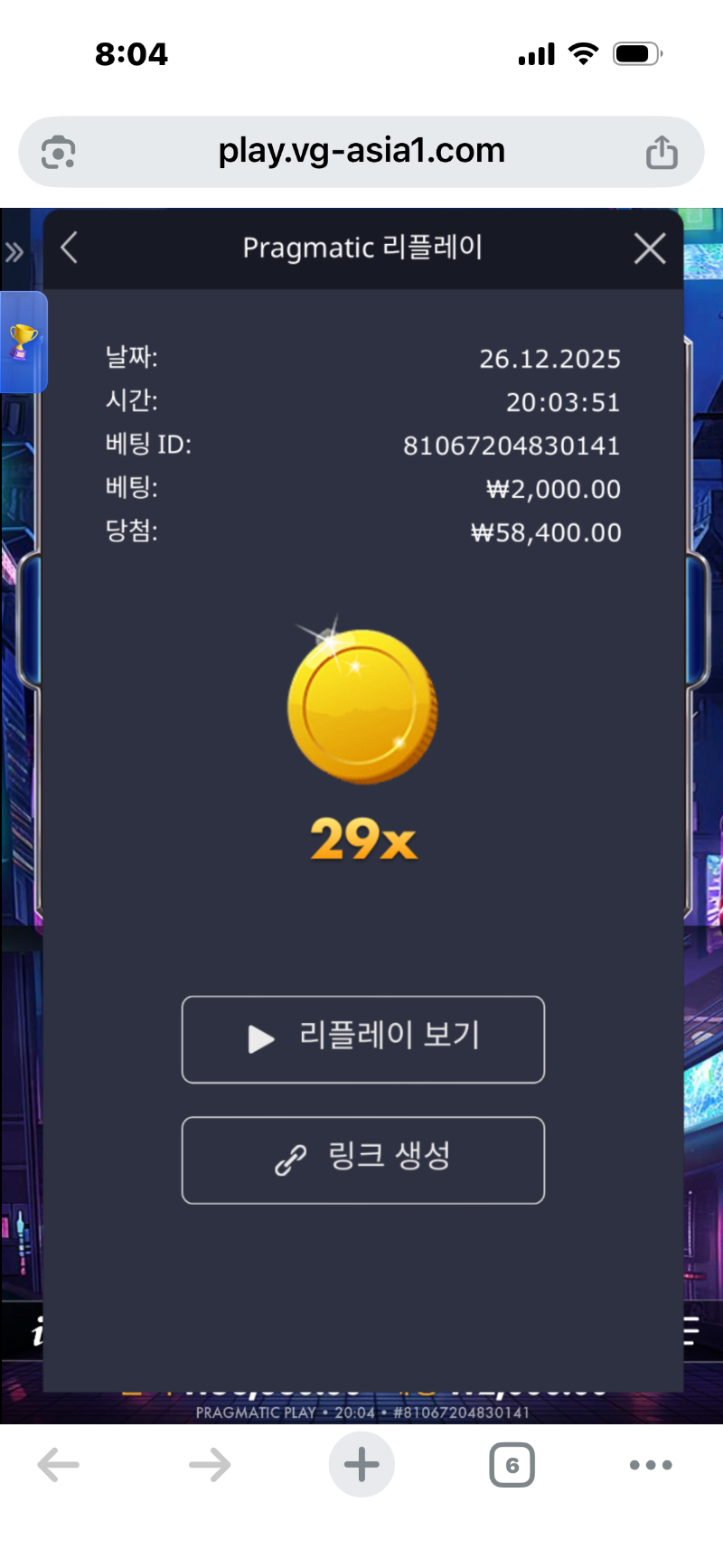Go back to the previous browser page
Screen dimensions: 723x1568
point(59,1465)
